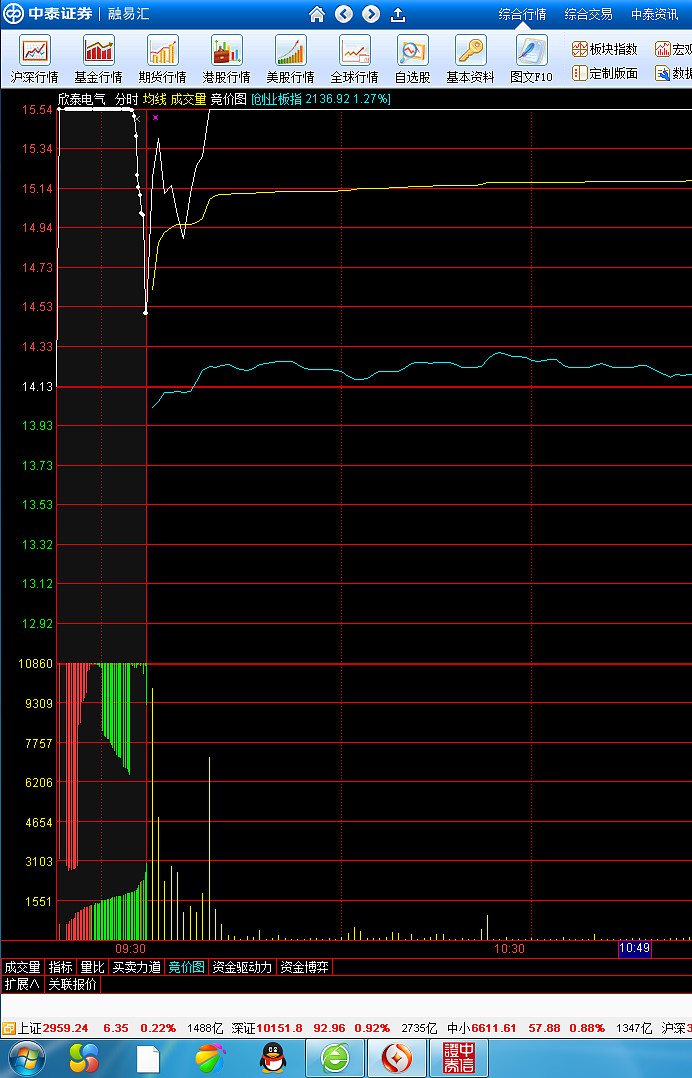View 基本资料 for this stock
The width and height of the screenshot is (692, 1078).
(x=470, y=59)
